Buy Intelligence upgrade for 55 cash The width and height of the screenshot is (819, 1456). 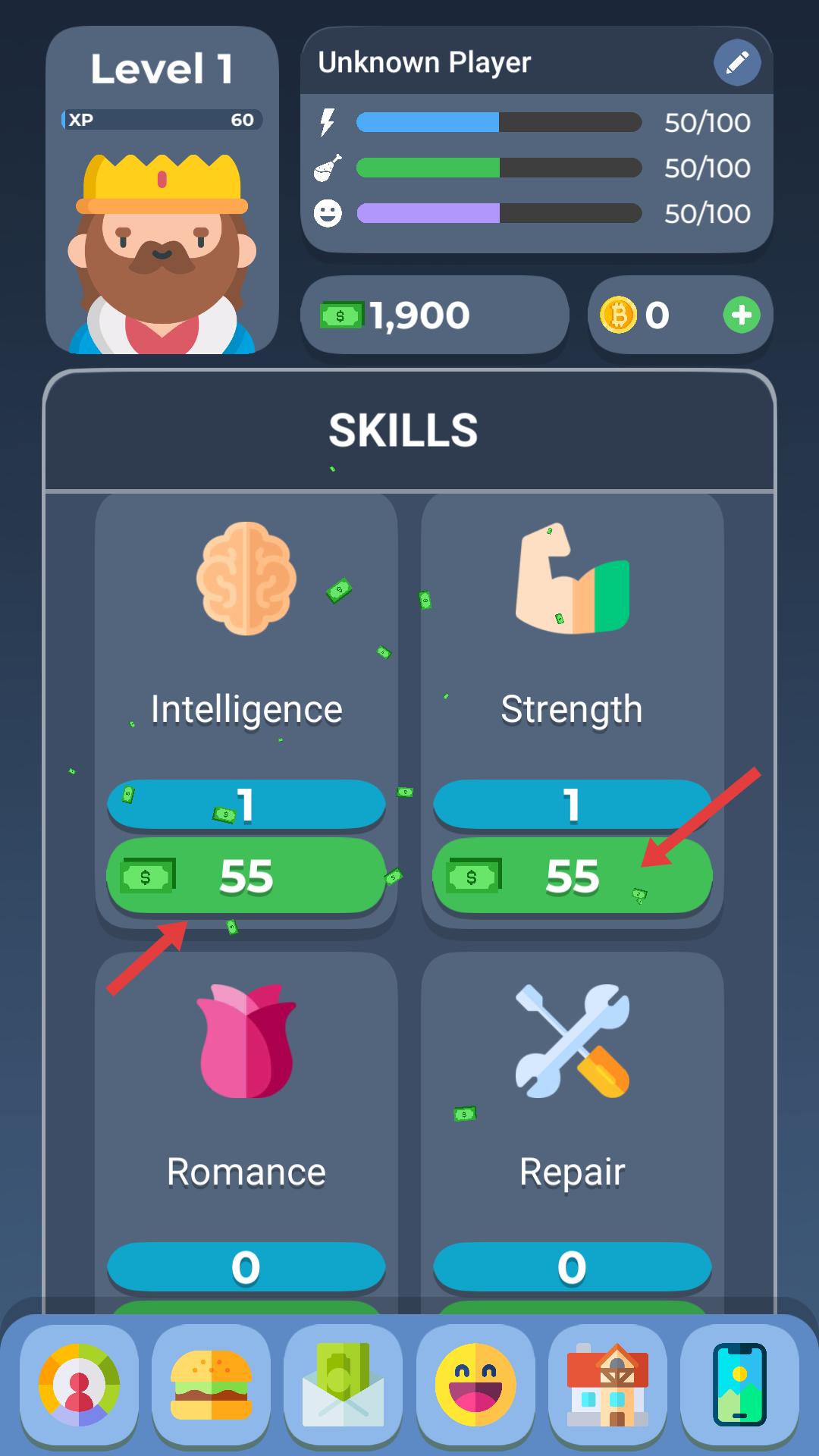pos(246,876)
